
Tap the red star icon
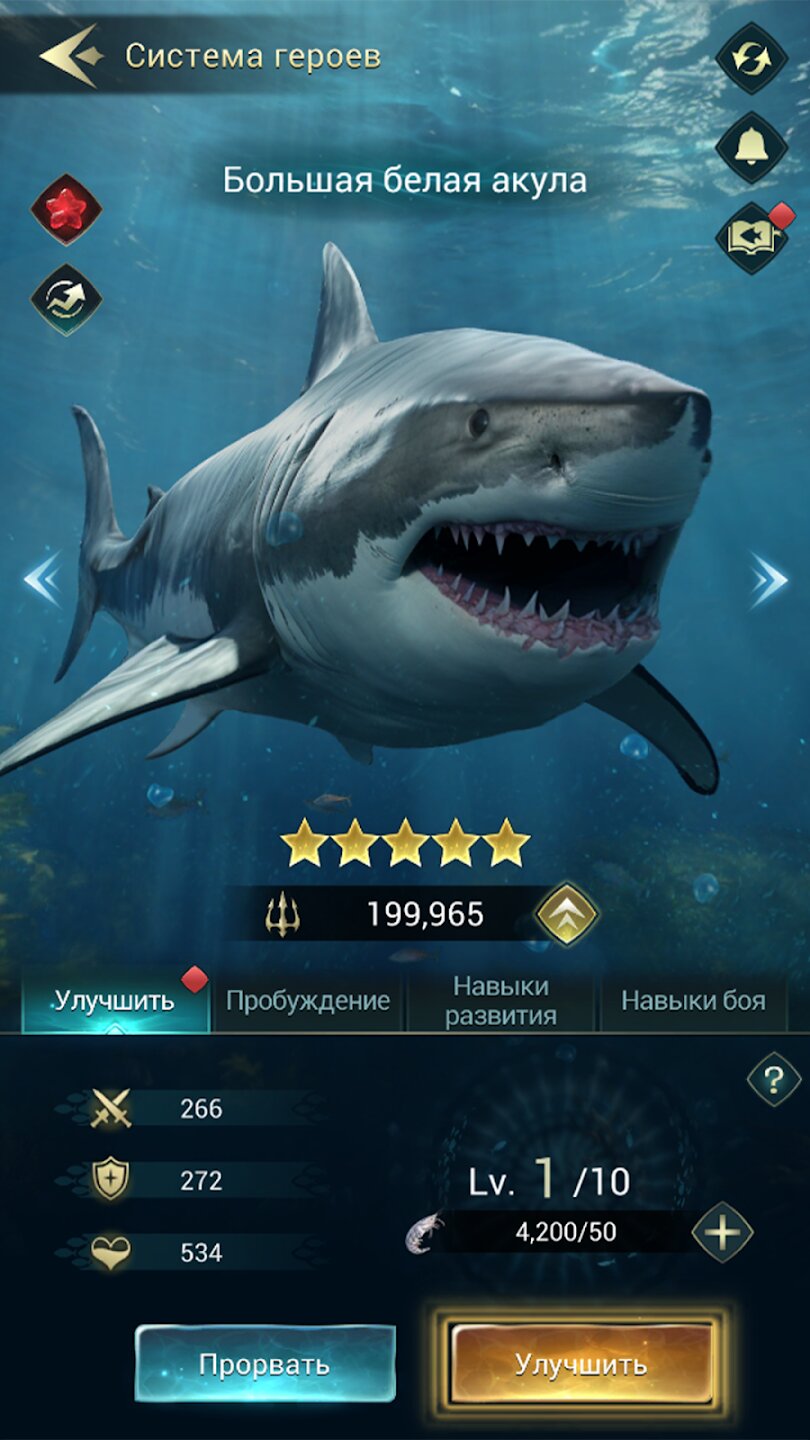coord(66,209)
